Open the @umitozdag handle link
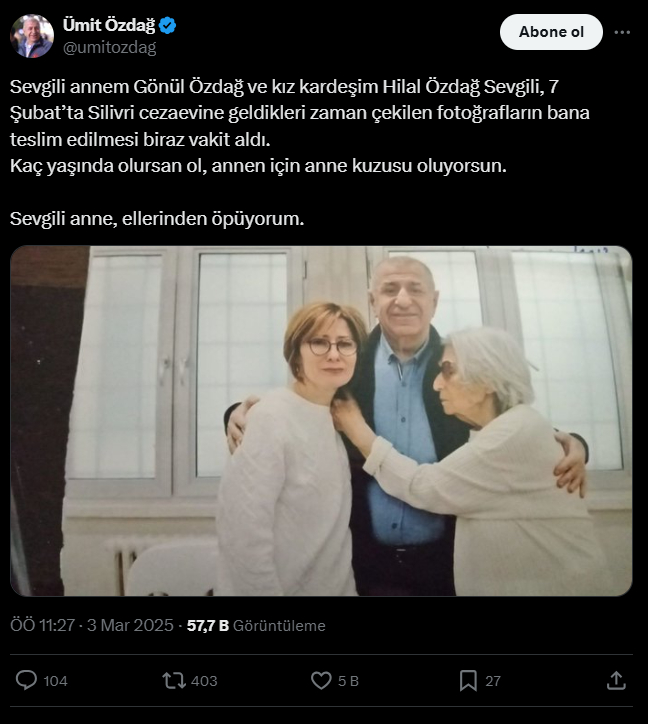648x724 pixels. [110, 47]
